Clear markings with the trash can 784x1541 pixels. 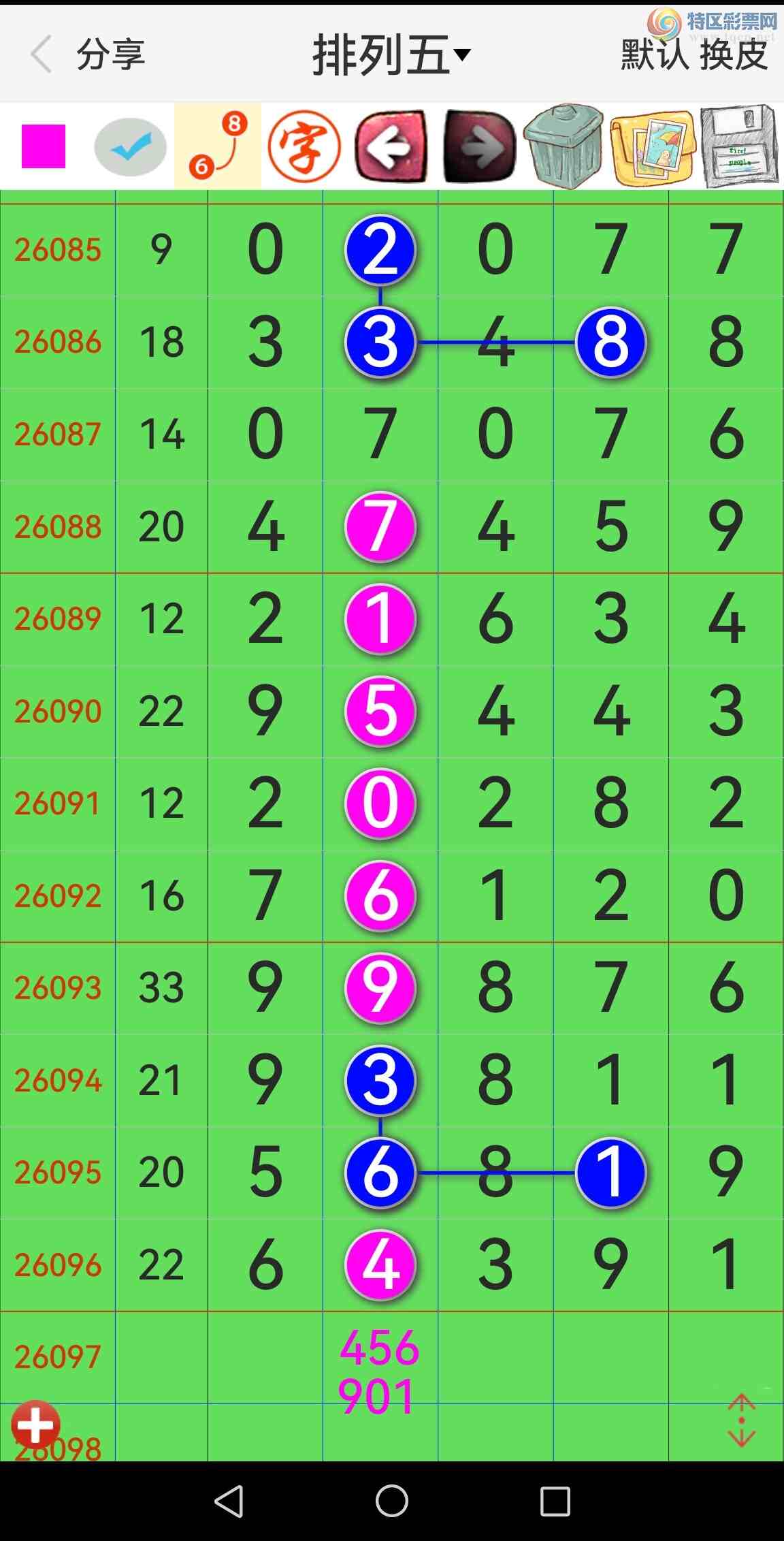pyautogui.click(x=564, y=146)
